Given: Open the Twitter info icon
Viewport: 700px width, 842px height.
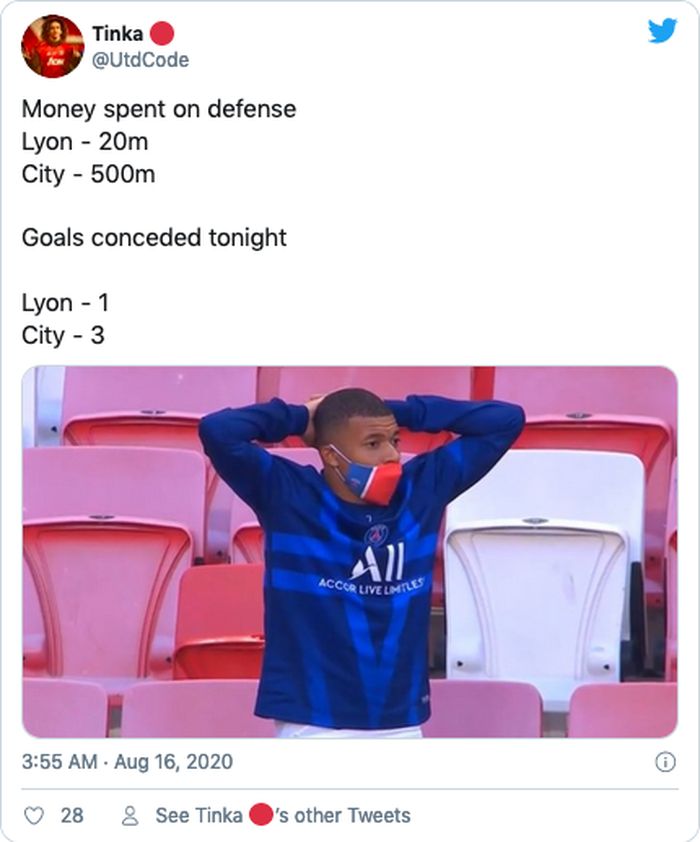Looking at the screenshot, I should coord(664,762).
